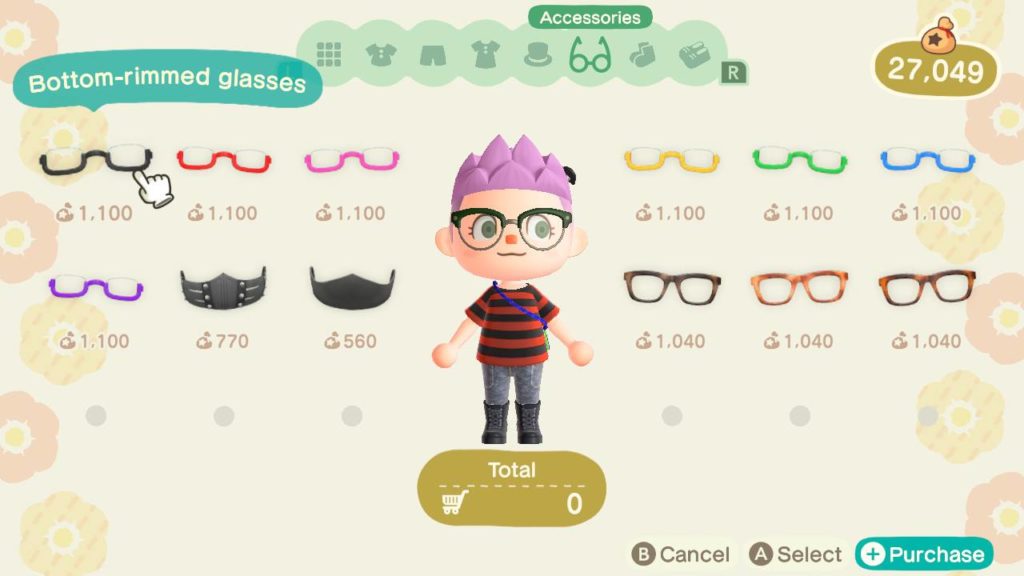The height and width of the screenshot is (576, 1024).
Task: Tap the Select button
Action: 798,554
